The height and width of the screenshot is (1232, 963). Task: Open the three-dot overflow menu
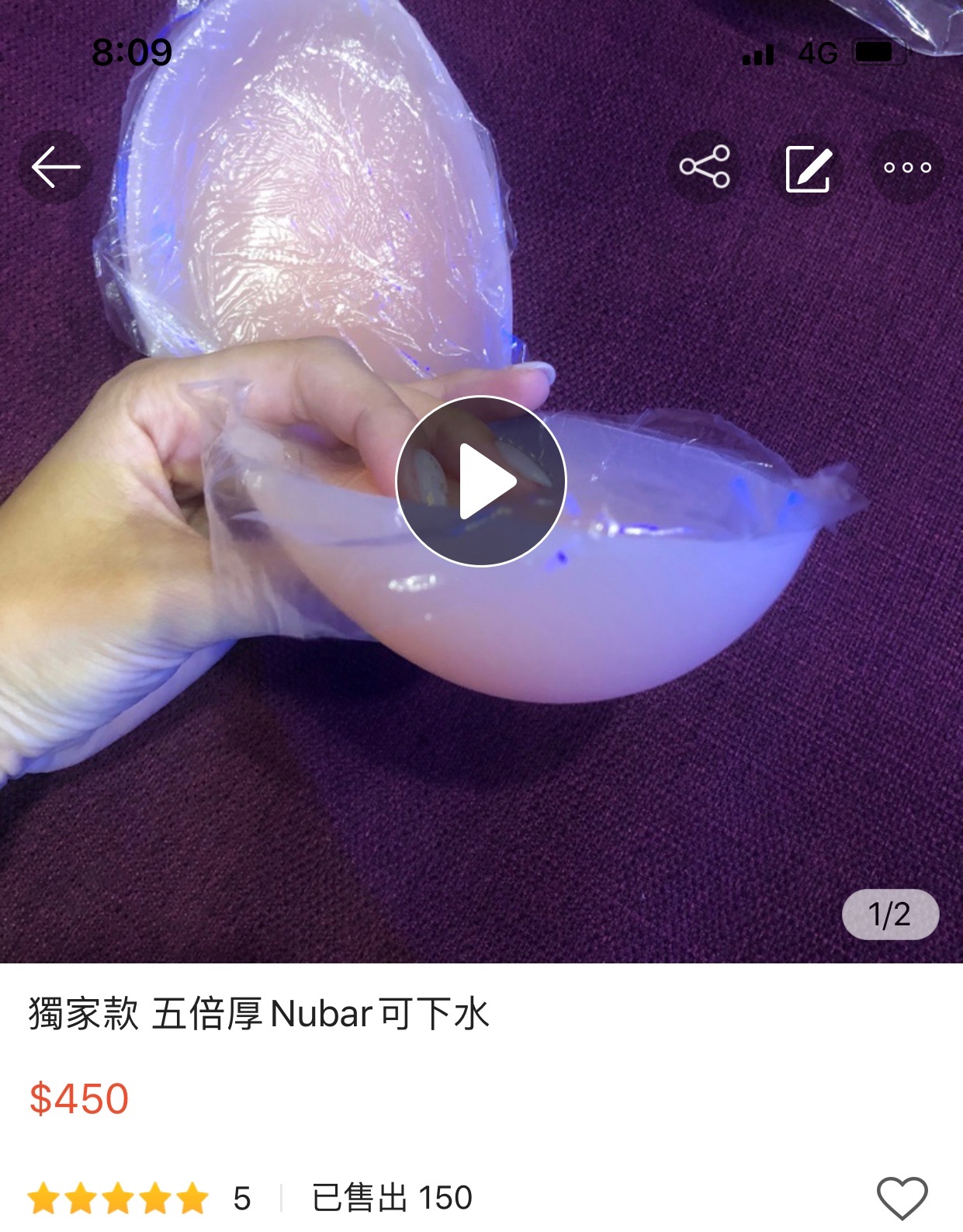coord(907,167)
